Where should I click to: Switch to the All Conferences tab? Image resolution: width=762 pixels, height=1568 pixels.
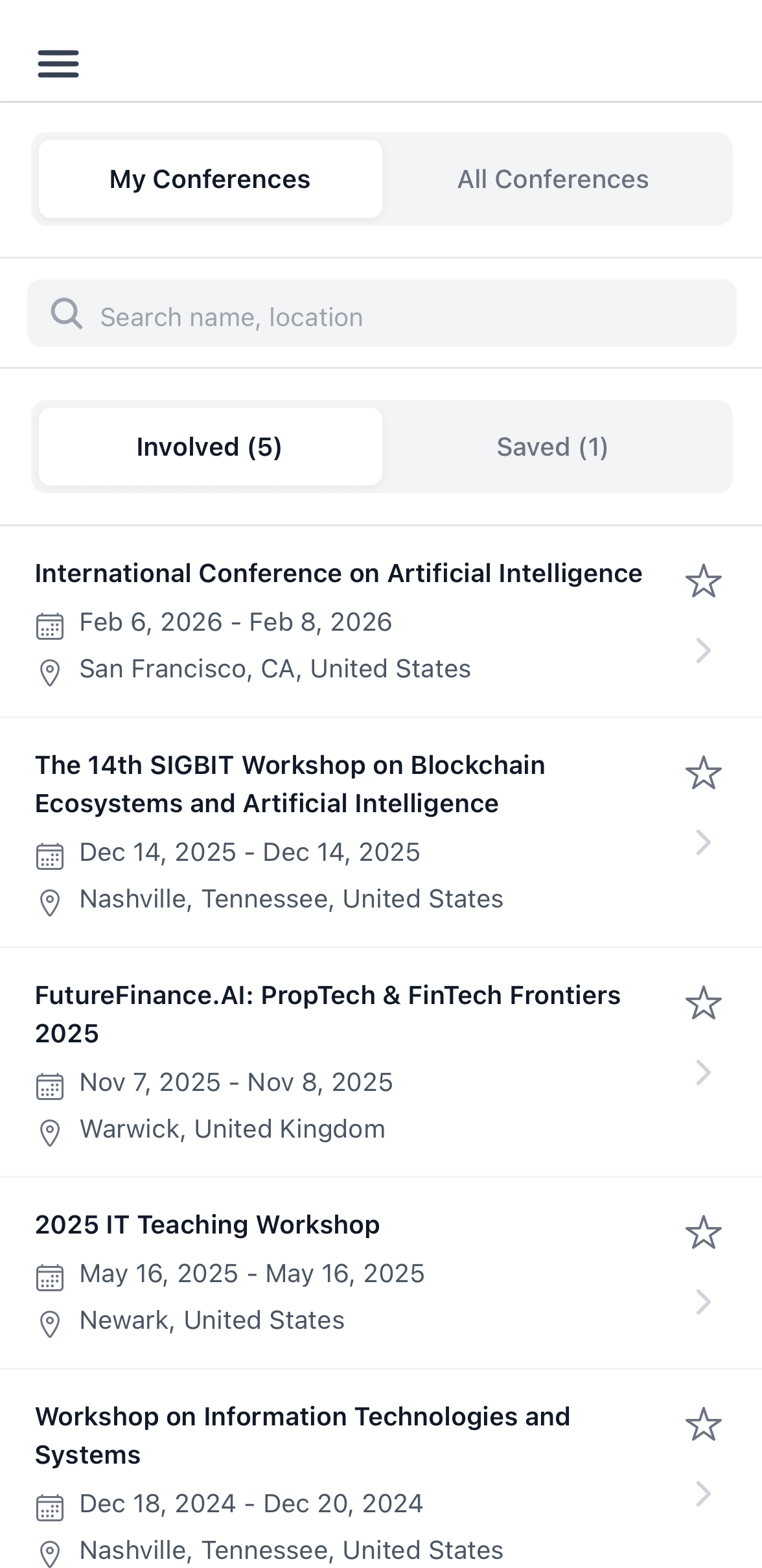coord(552,179)
